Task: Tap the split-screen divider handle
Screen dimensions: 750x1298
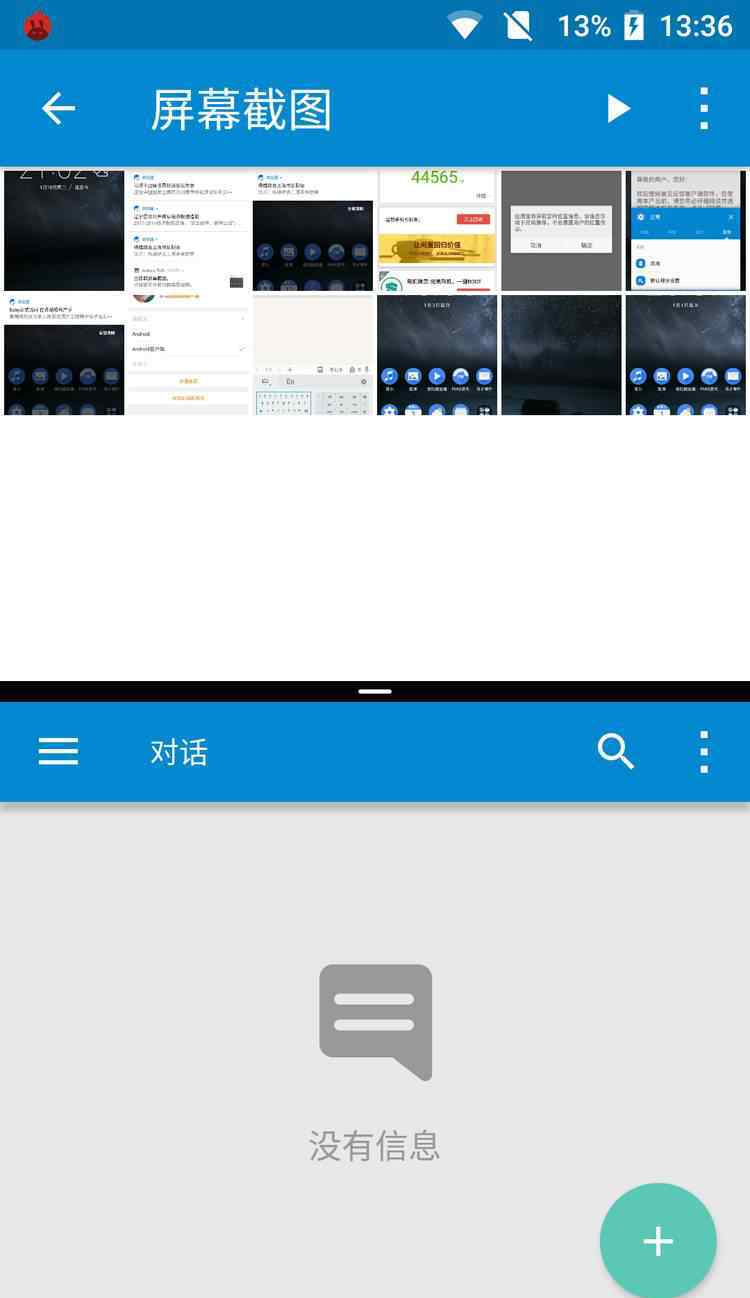Action: (x=375, y=691)
